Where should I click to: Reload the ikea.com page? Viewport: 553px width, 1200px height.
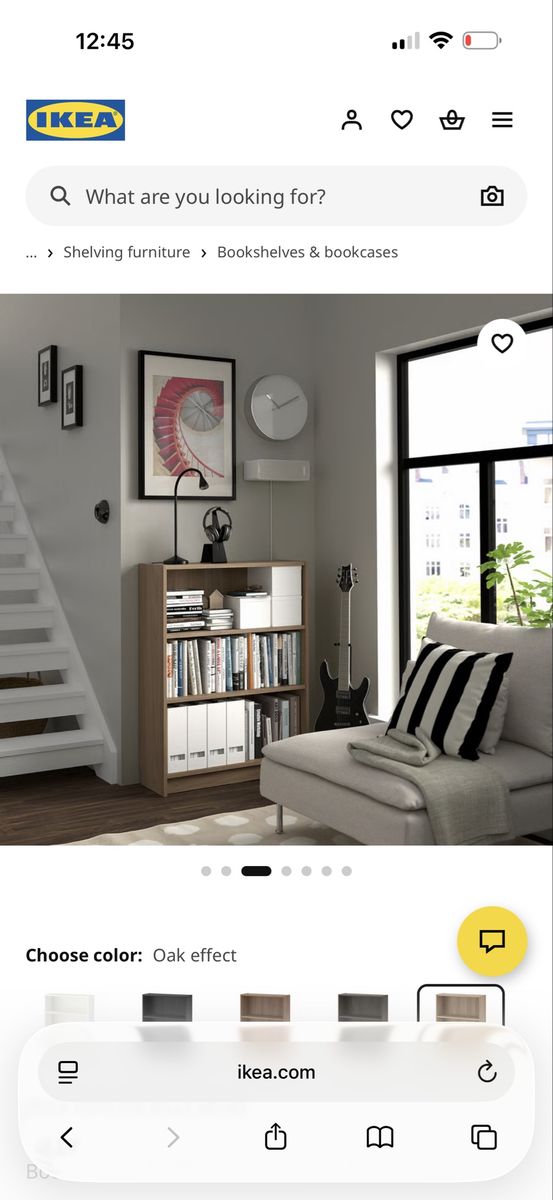click(x=487, y=1072)
